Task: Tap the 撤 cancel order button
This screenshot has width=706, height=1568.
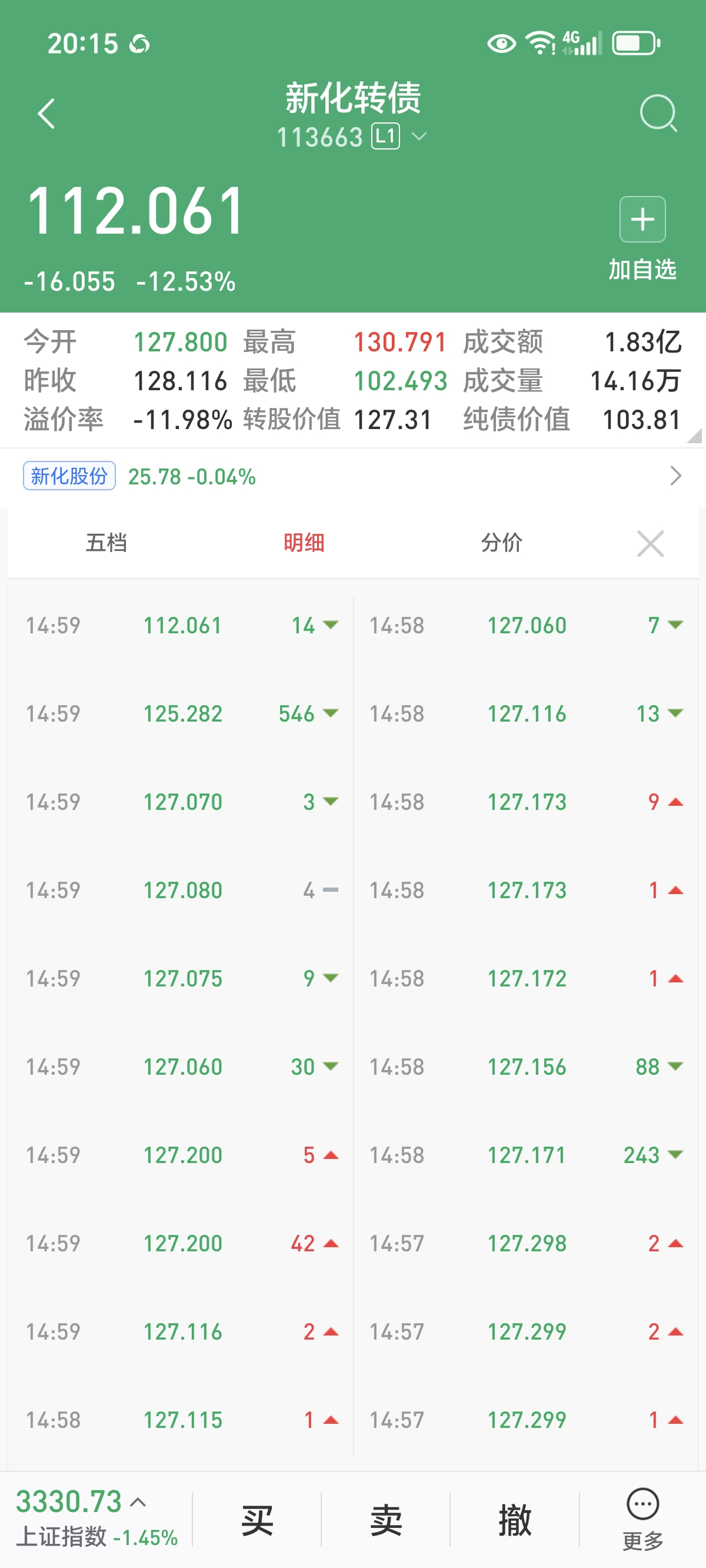Action: (x=515, y=1519)
